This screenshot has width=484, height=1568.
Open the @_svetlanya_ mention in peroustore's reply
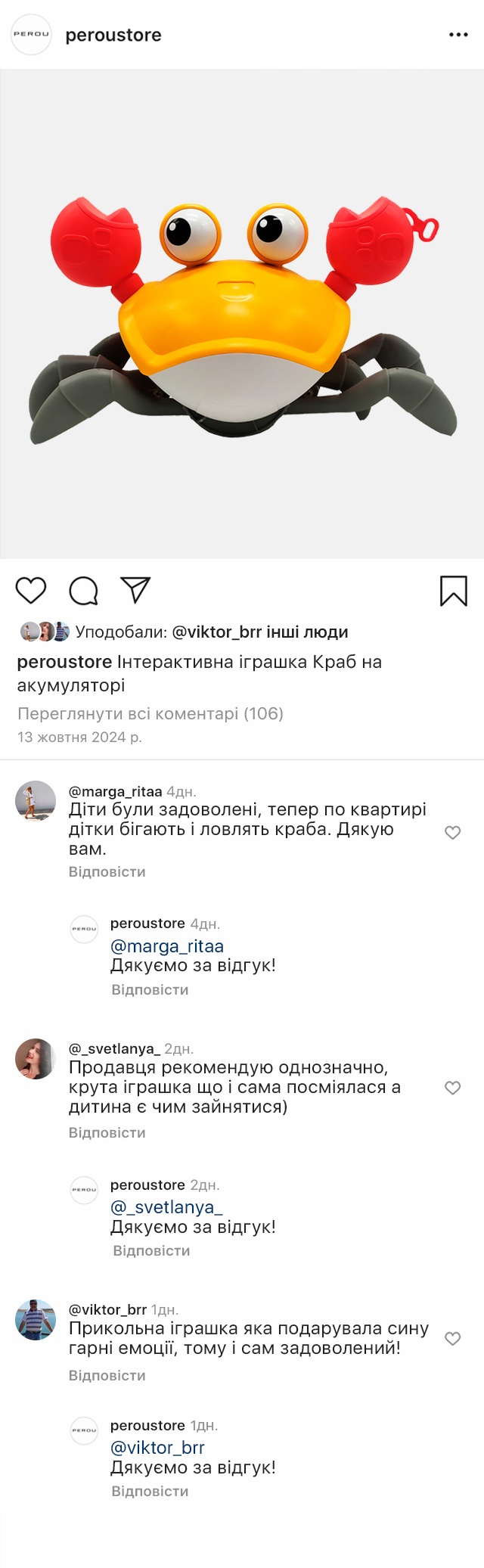point(166,1207)
